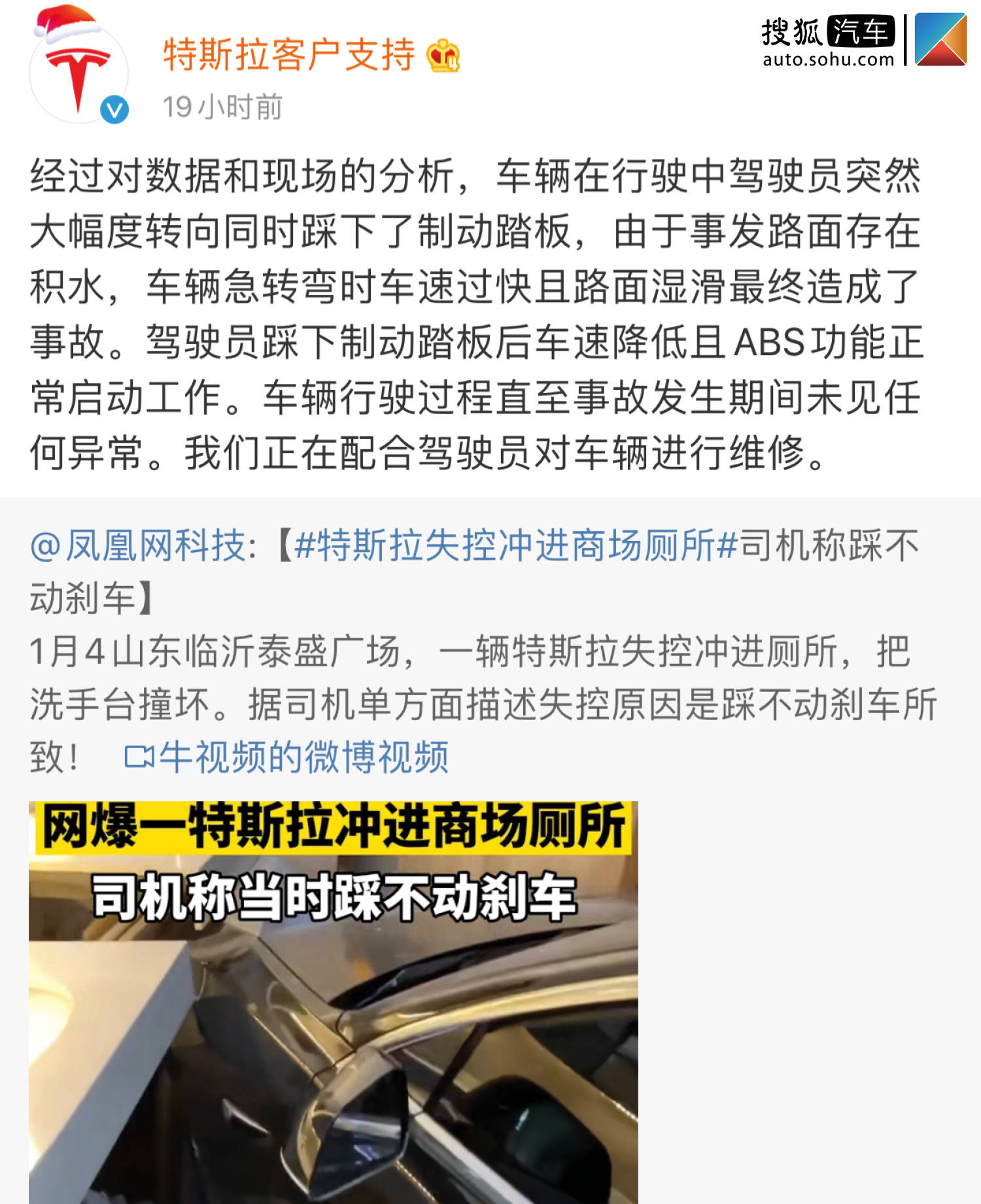Open the 特斯拉客户支持 username link

(x=288, y=55)
